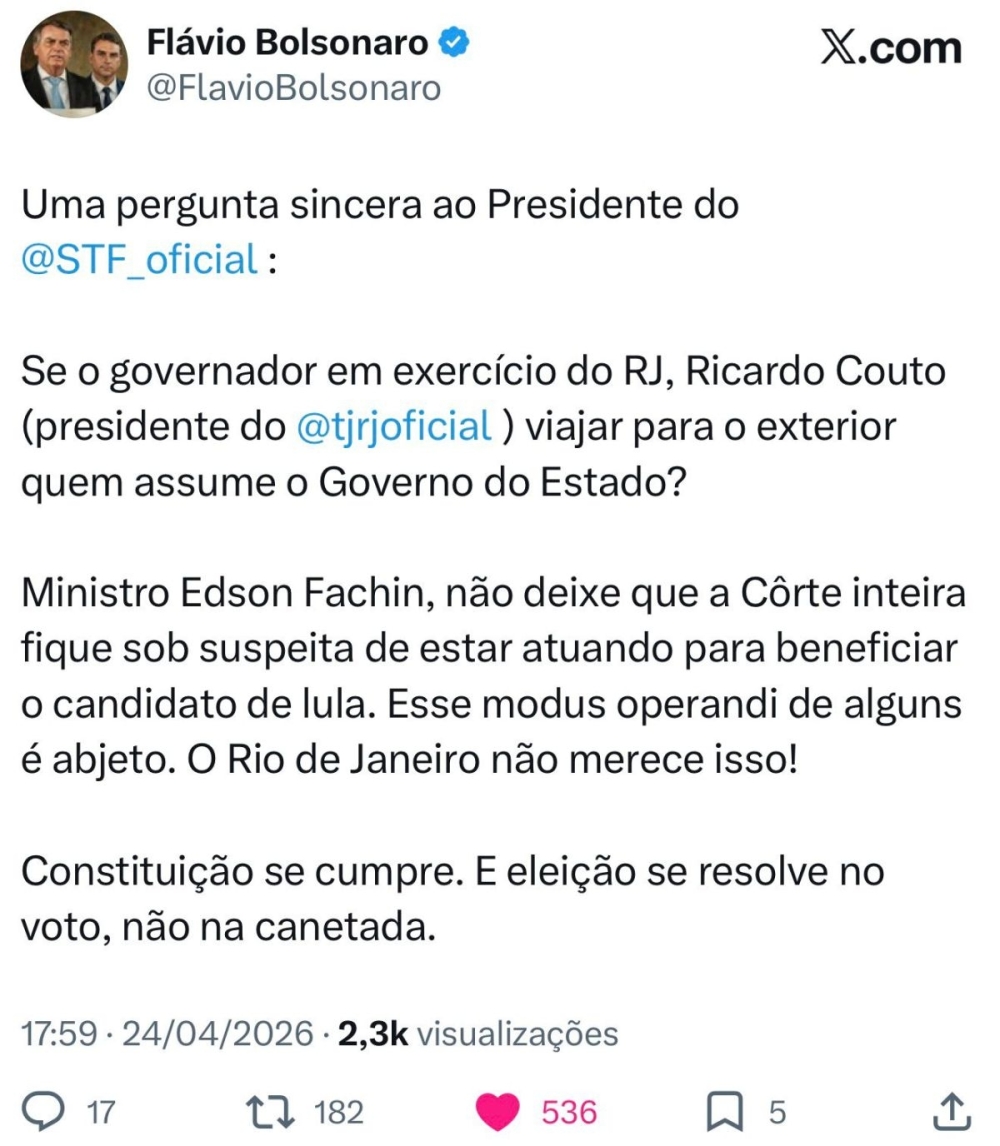Open the list of 536 likes
This screenshot has width=1000, height=1146.
pos(569,1110)
